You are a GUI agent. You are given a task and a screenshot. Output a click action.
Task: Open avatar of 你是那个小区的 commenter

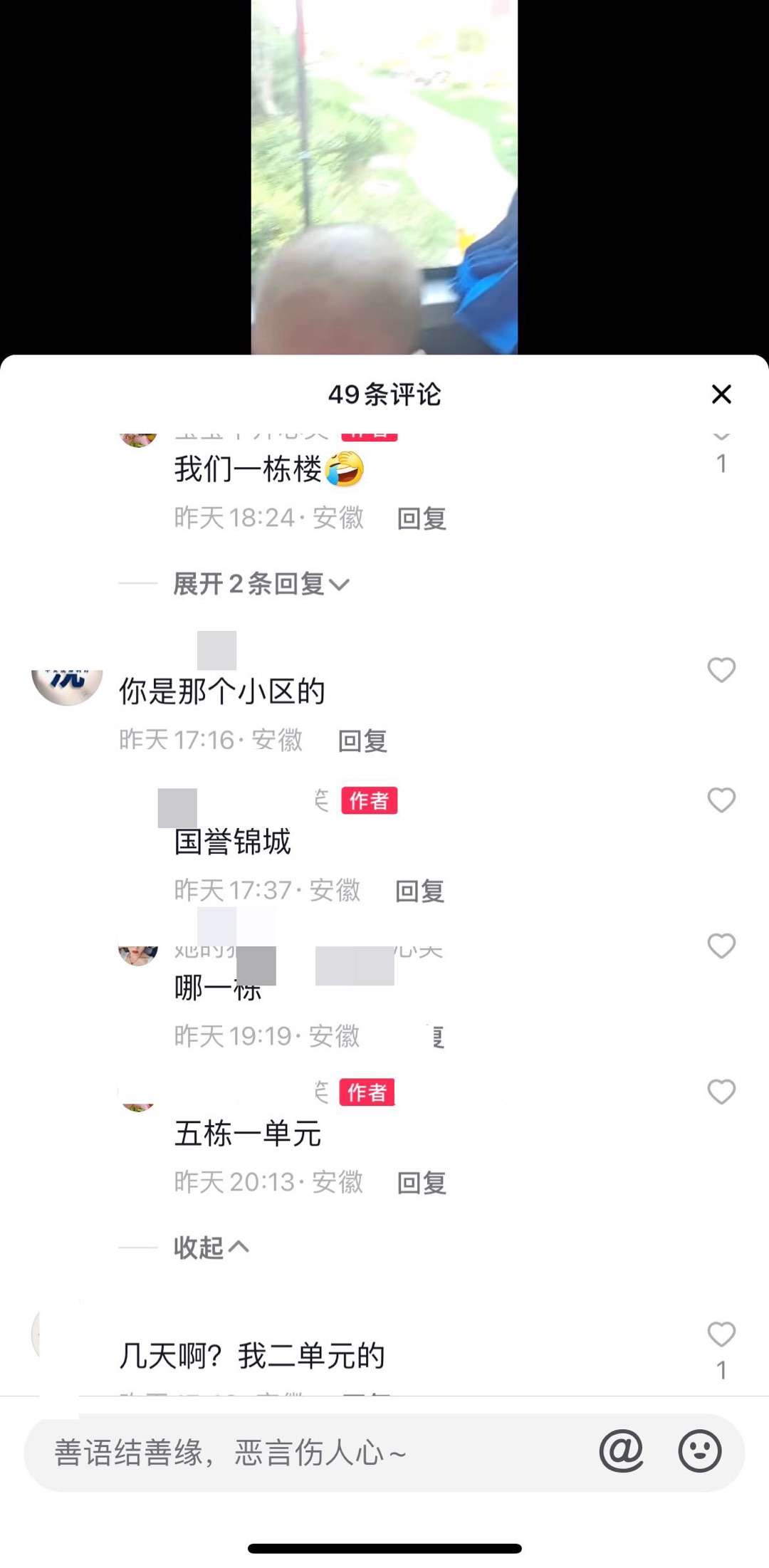67,687
